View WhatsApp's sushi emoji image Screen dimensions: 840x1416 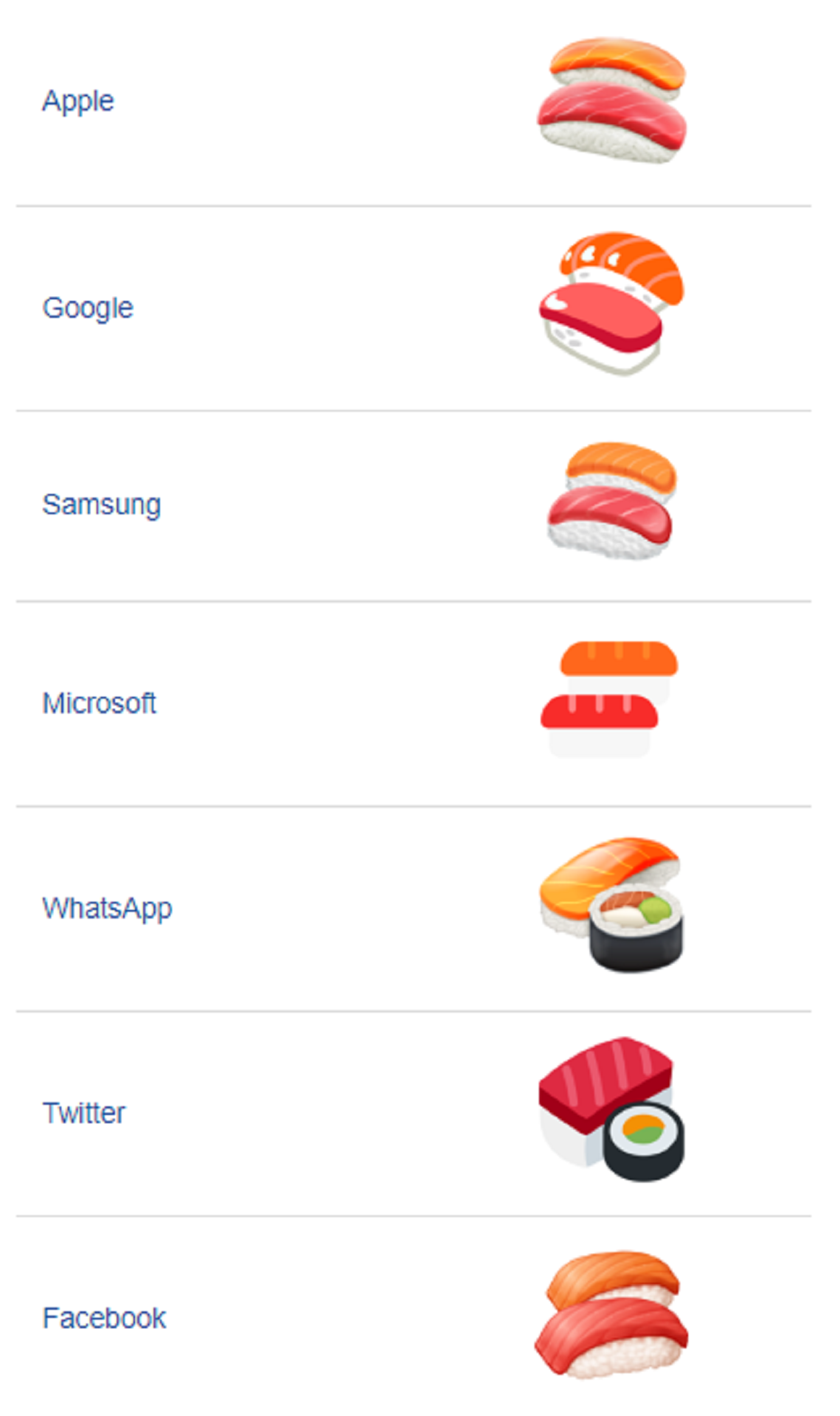click(611, 905)
